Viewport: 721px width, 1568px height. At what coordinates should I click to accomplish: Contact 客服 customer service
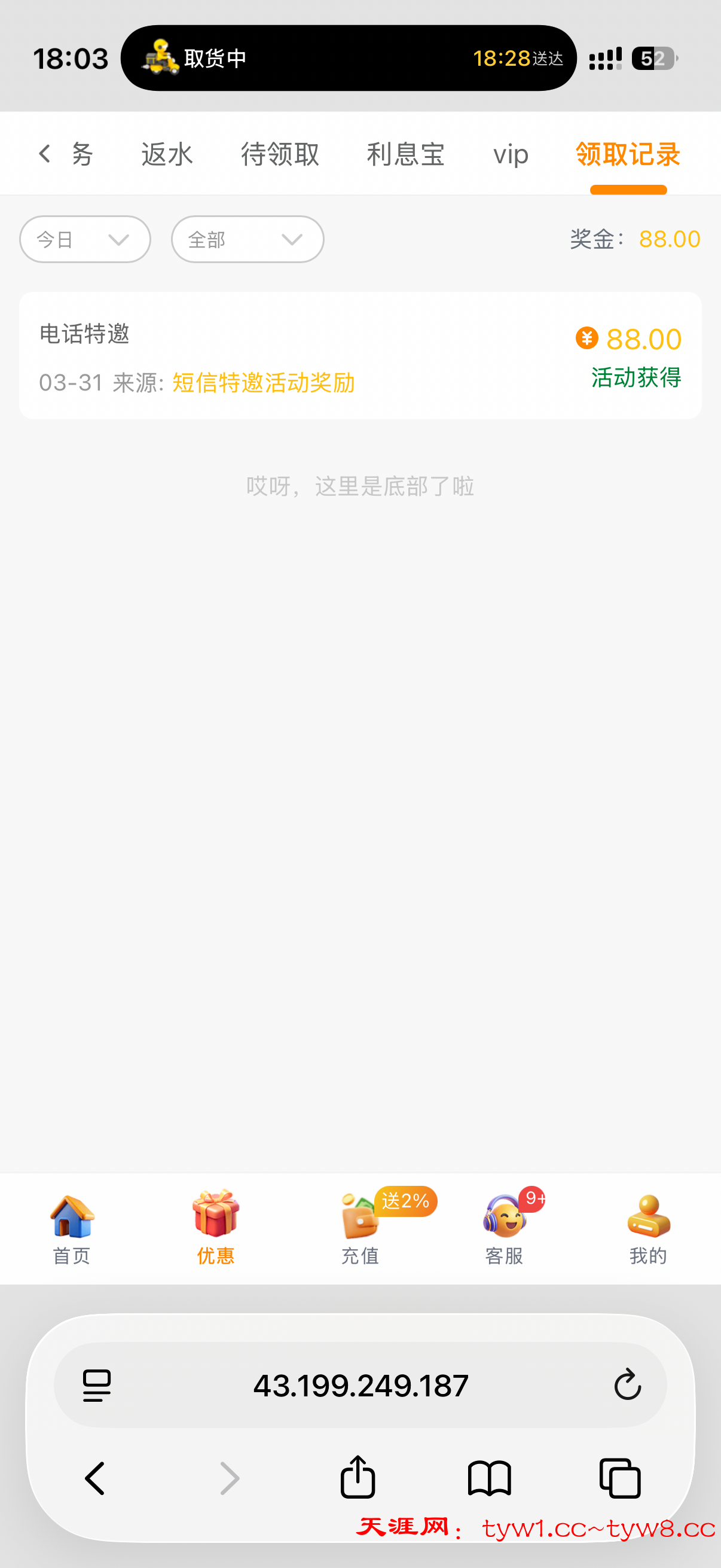(505, 1228)
